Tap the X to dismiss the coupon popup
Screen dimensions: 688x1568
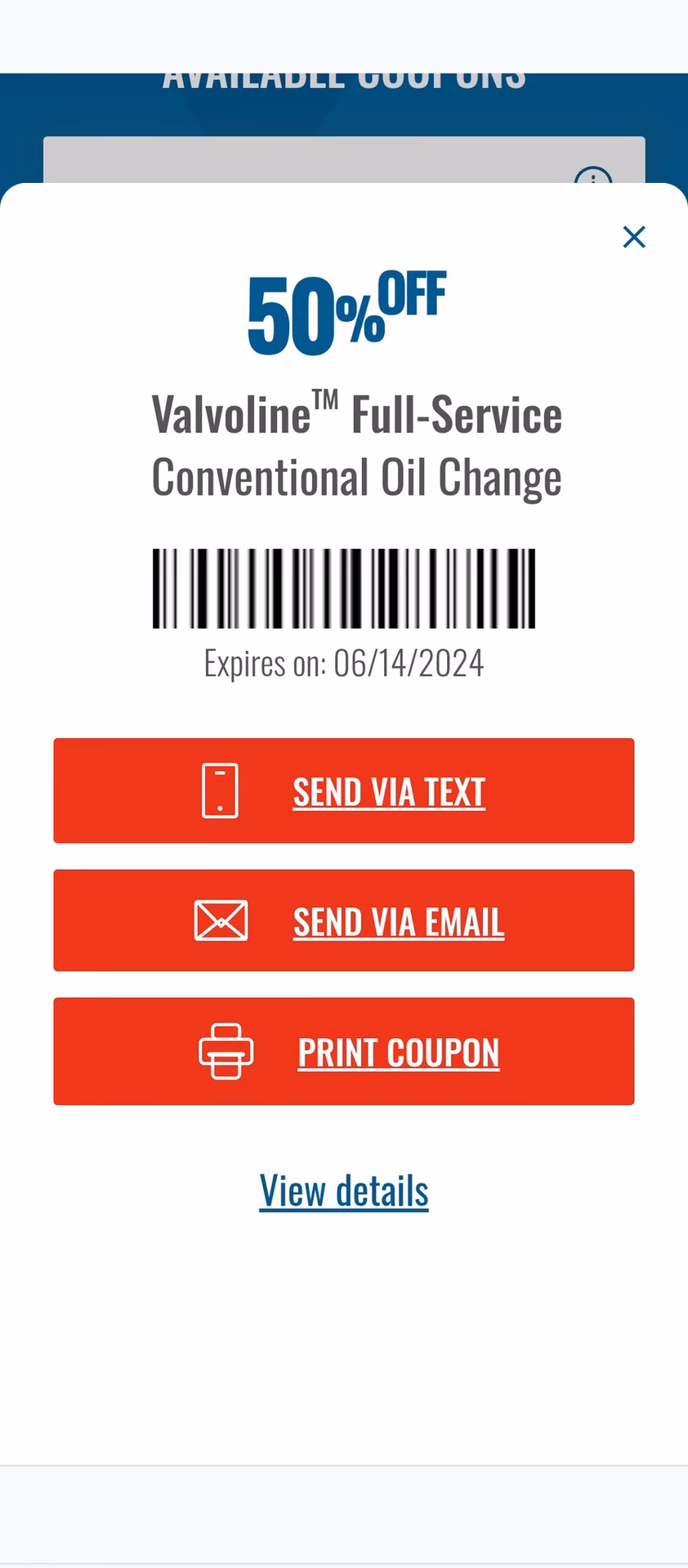(x=634, y=237)
